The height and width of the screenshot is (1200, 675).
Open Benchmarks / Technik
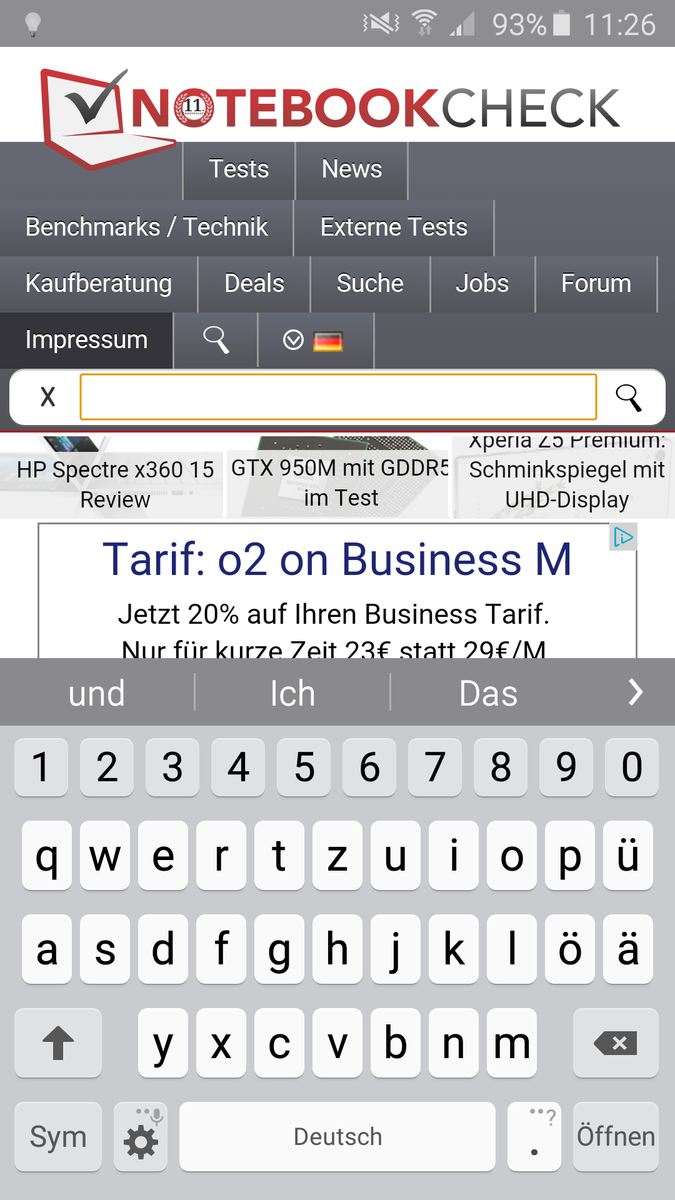click(x=146, y=227)
